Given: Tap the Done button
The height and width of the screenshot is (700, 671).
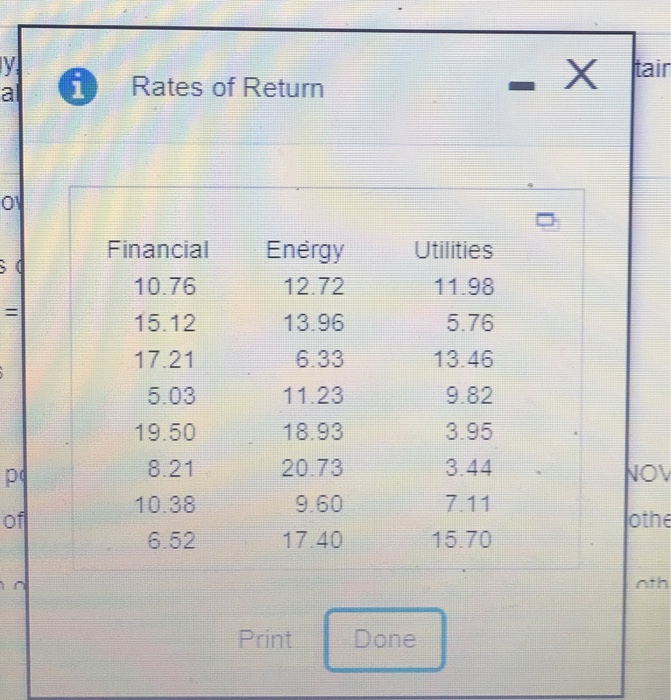Looking at the screenshot, I should [385, 639].
